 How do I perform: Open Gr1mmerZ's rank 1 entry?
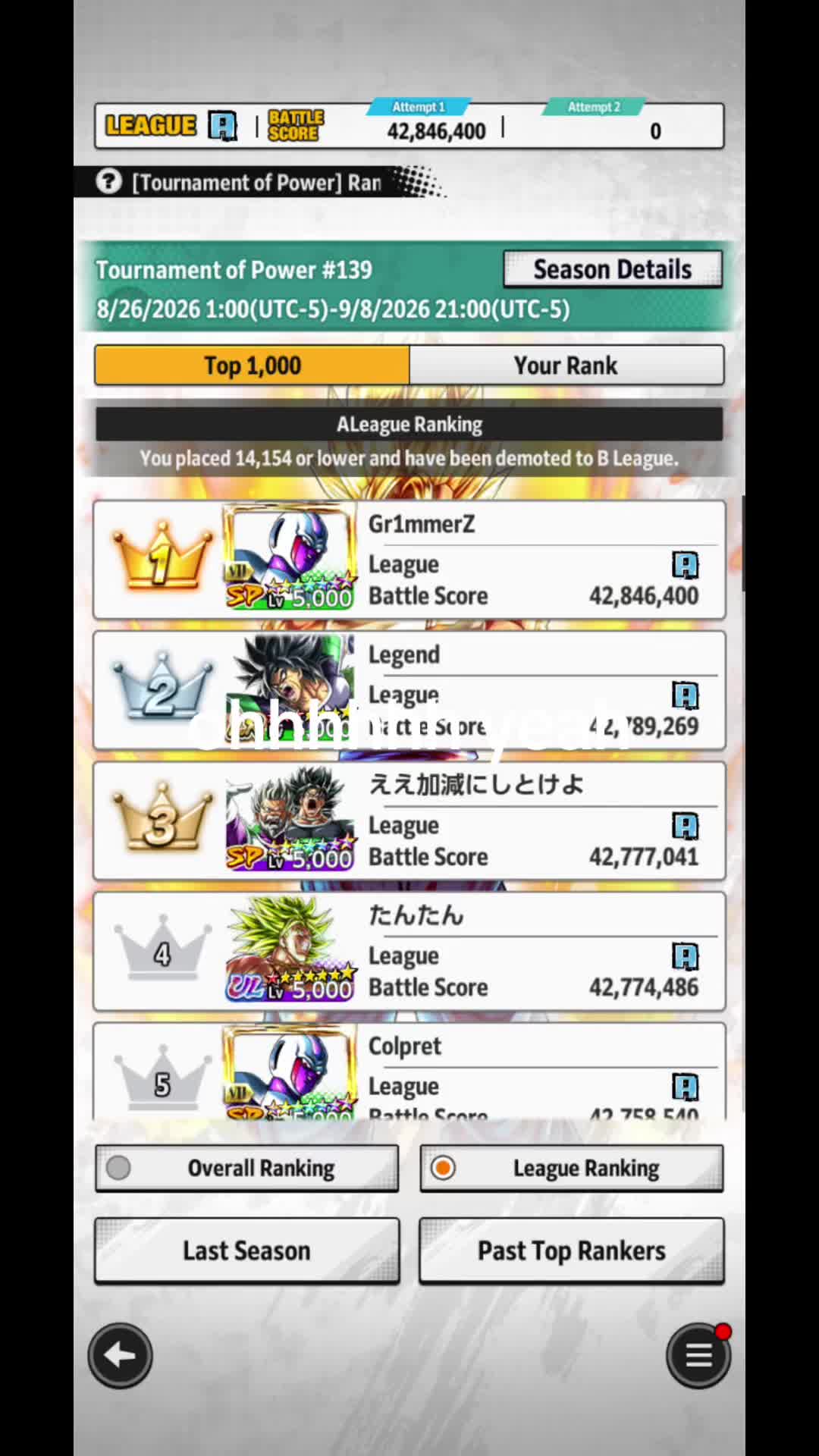click(409, 560)
